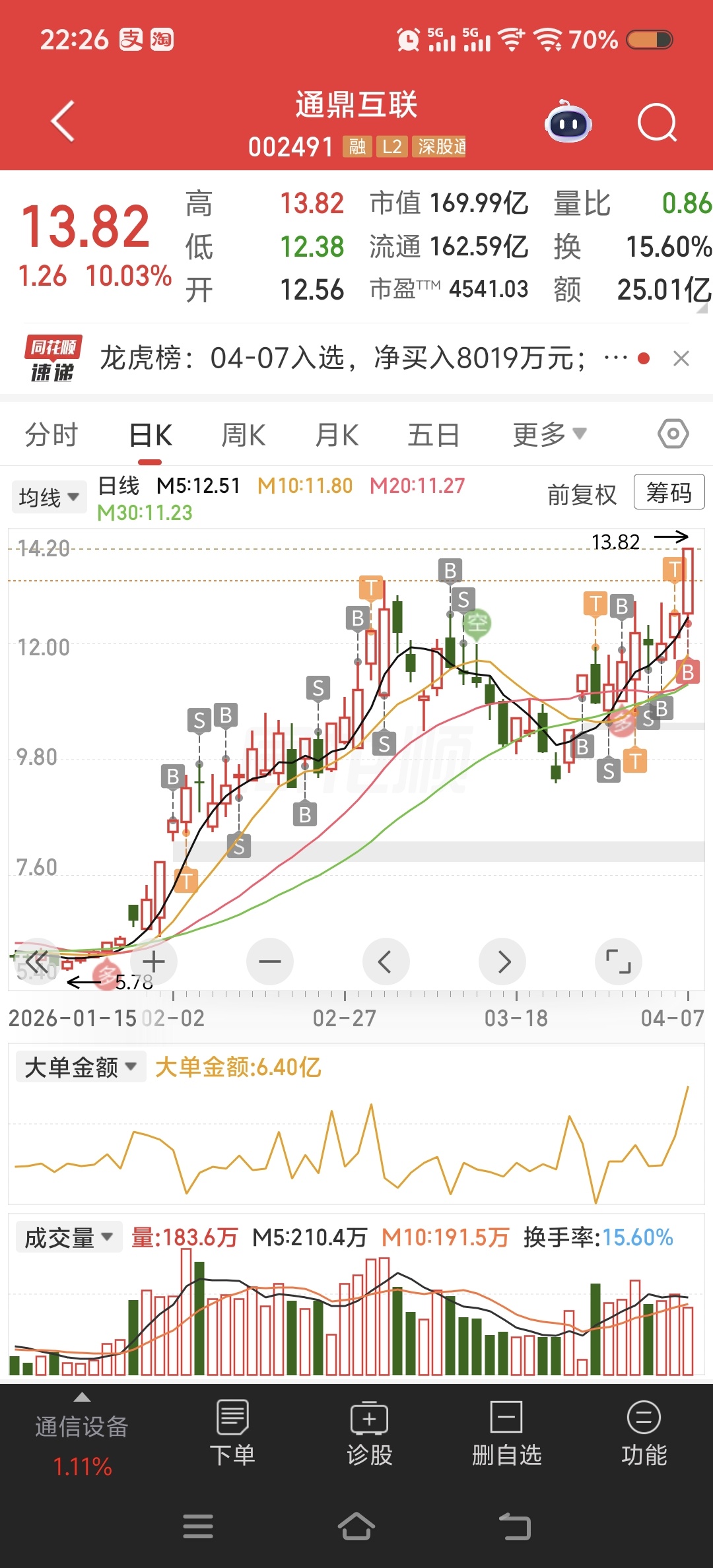
Task: Expand the 更多 chart period dropdown
Action: click(549, 435)
